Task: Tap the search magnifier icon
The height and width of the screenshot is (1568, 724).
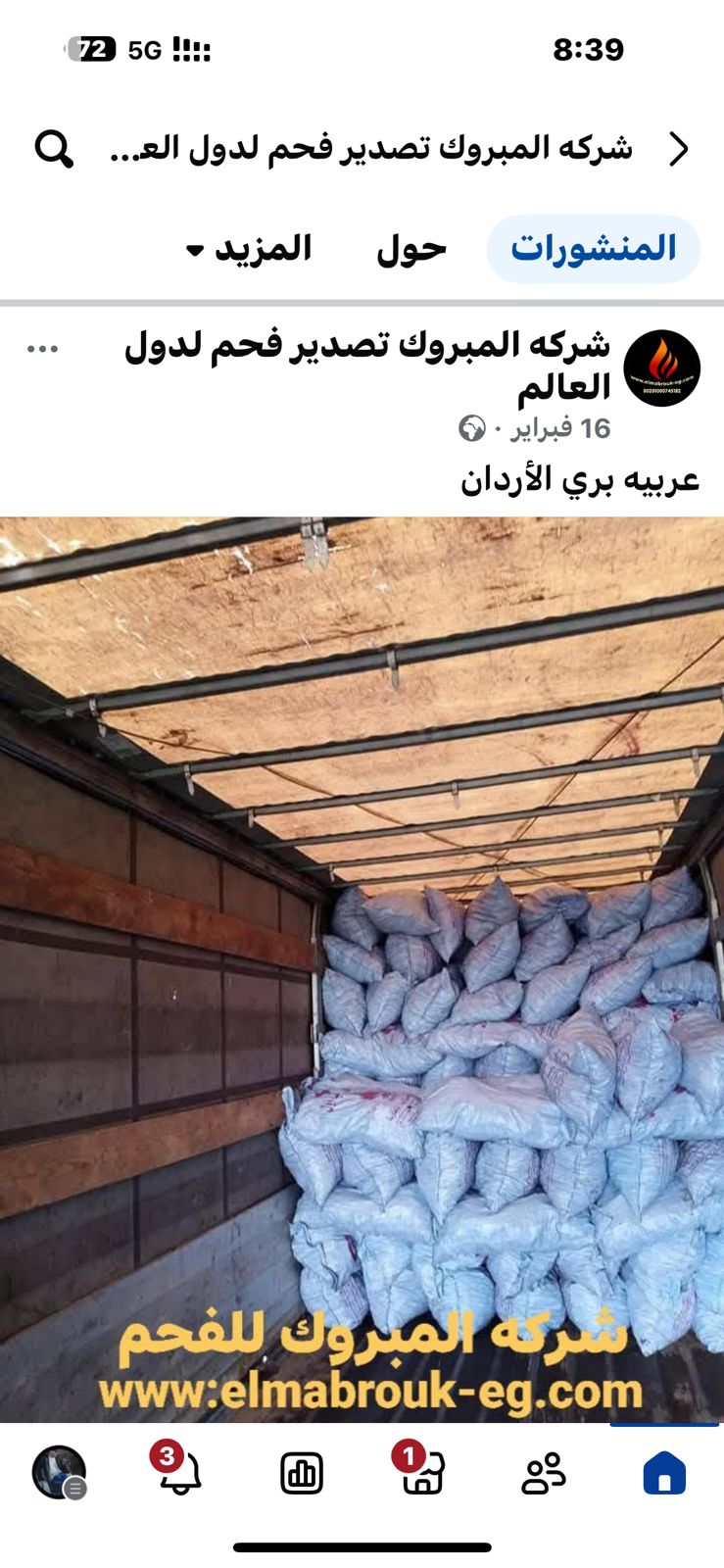Action: pos(54,149)
